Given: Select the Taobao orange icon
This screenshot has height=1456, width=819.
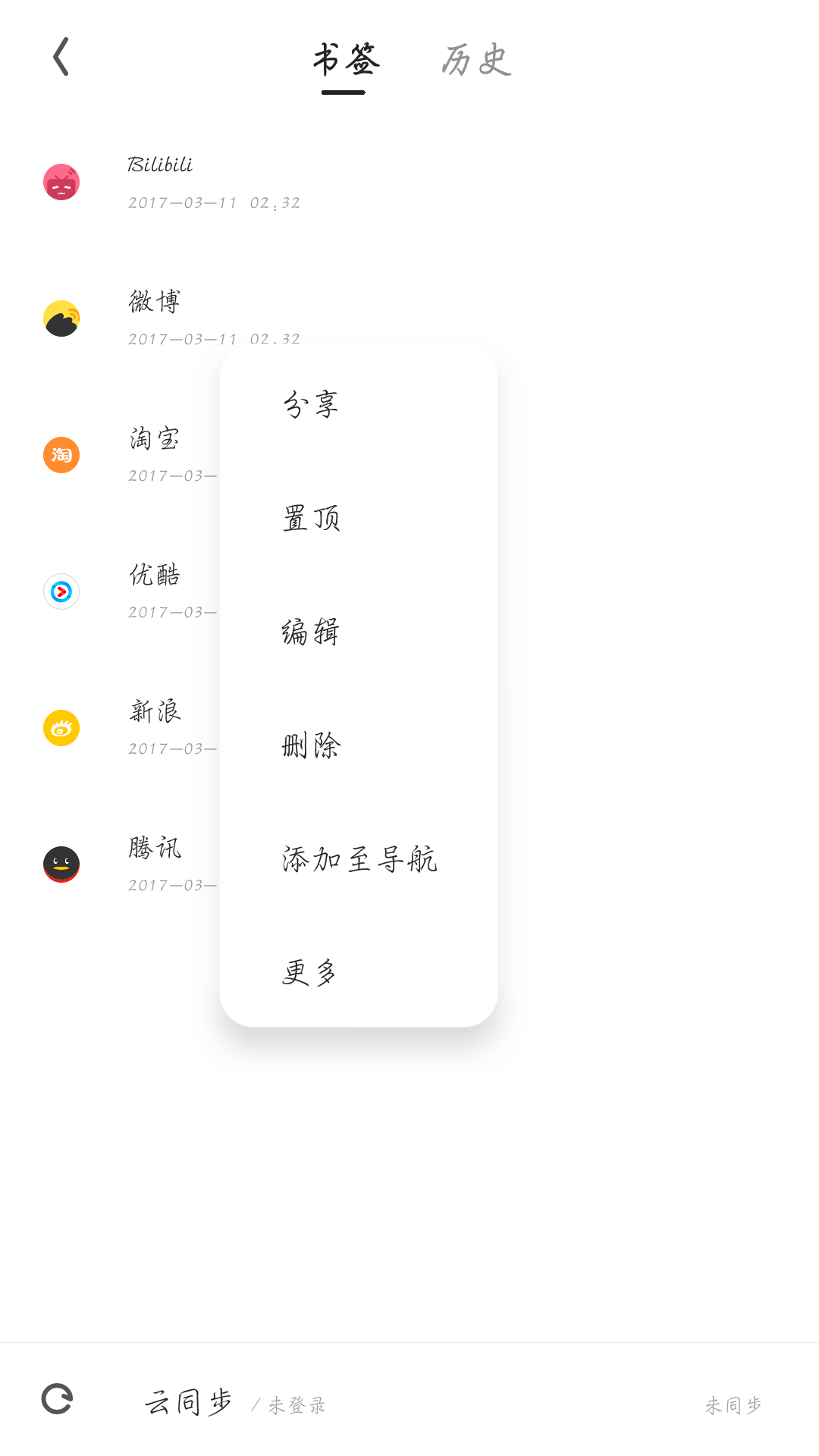Looking at the screenshot, I should [x=61, y=455].
